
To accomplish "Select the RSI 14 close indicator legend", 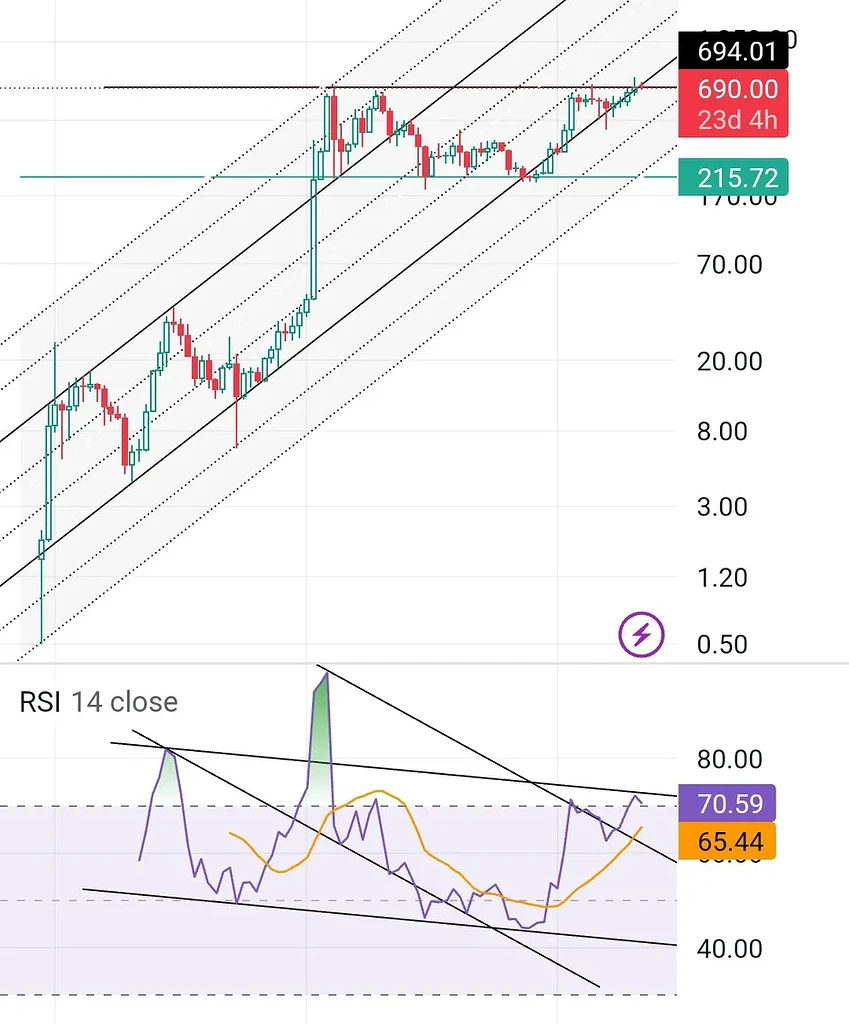I will coord(98,702).
